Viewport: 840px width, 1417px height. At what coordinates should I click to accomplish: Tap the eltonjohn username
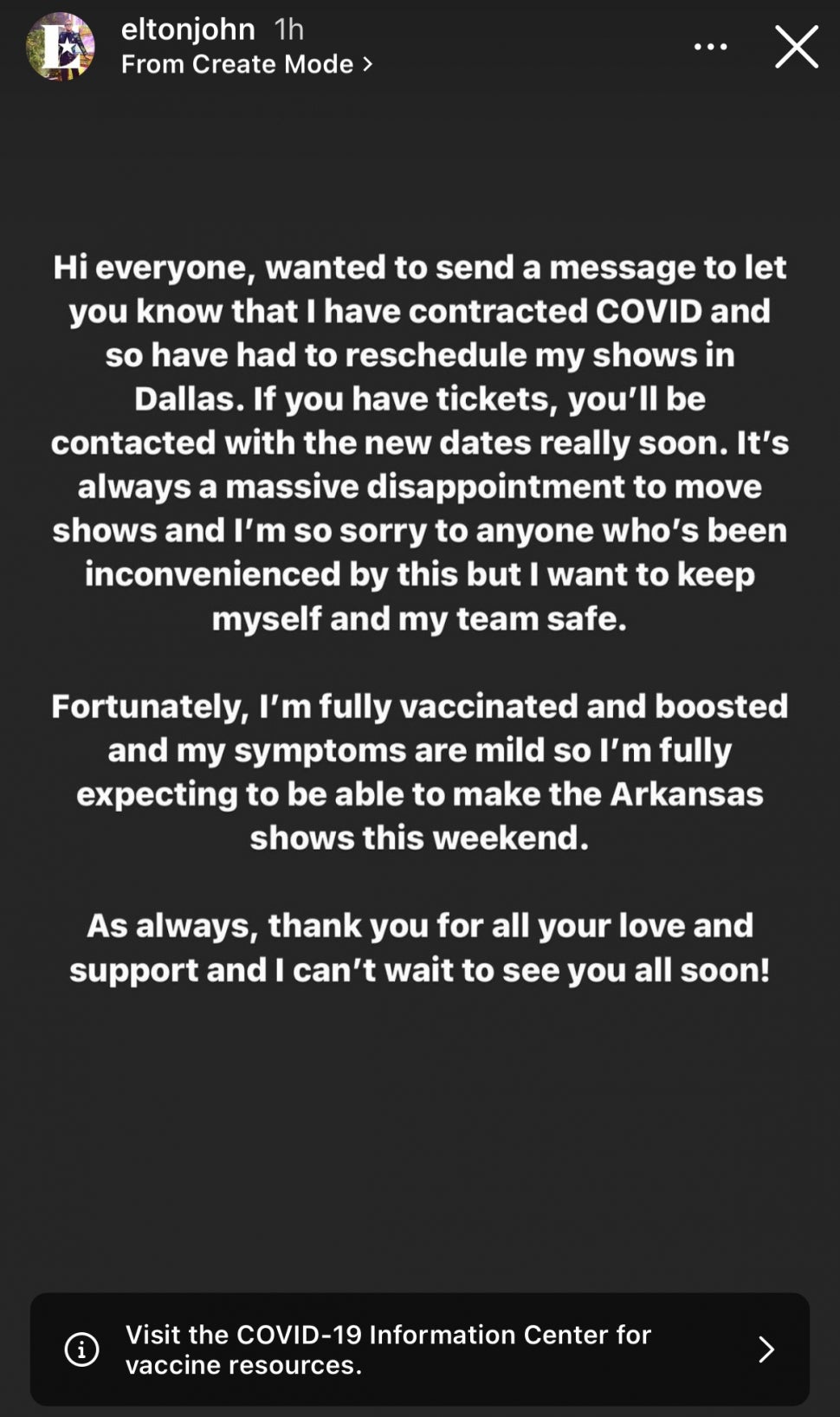click(188, 29)
